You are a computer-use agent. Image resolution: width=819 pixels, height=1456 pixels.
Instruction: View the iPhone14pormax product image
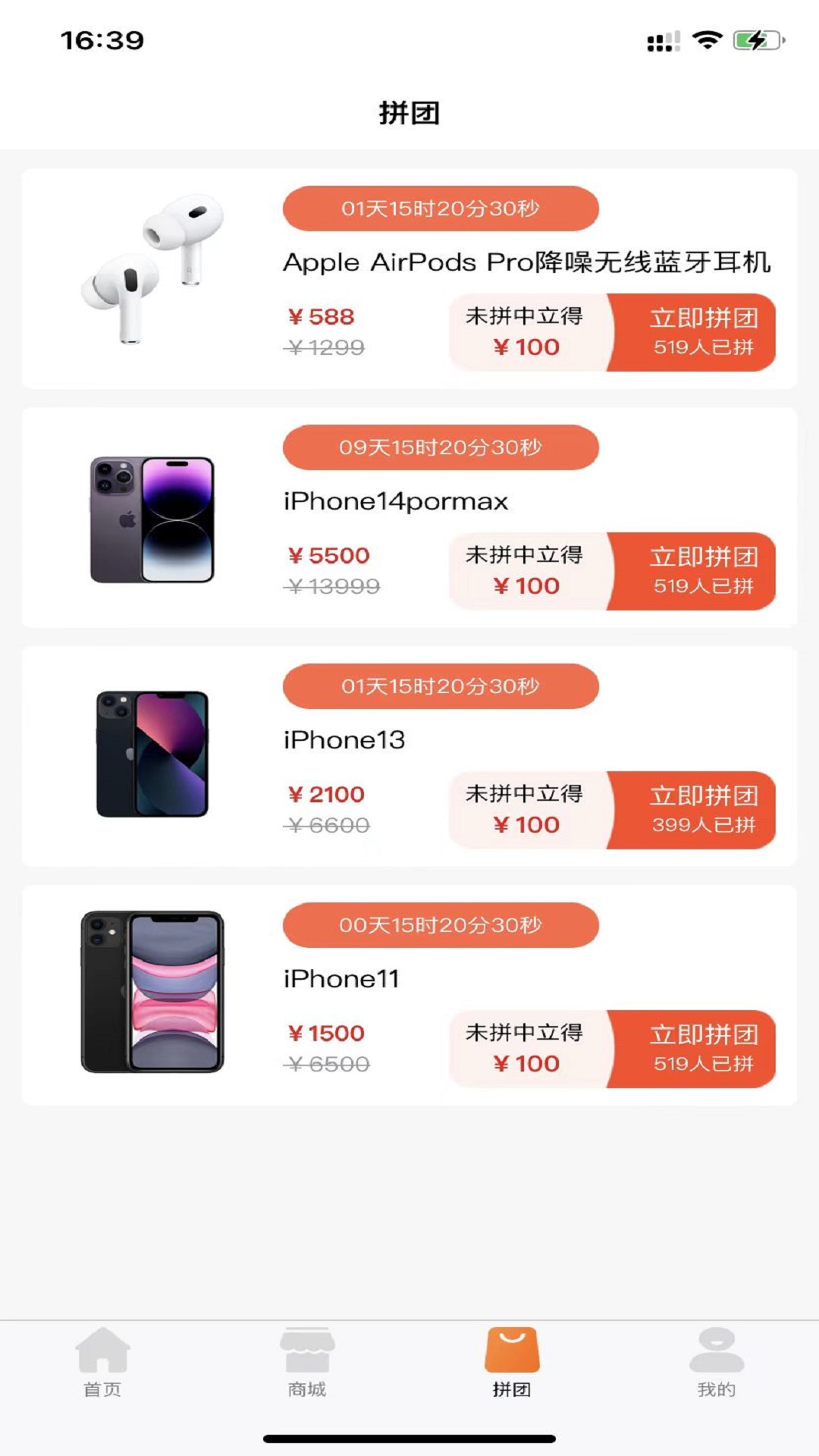coord(152,520)
